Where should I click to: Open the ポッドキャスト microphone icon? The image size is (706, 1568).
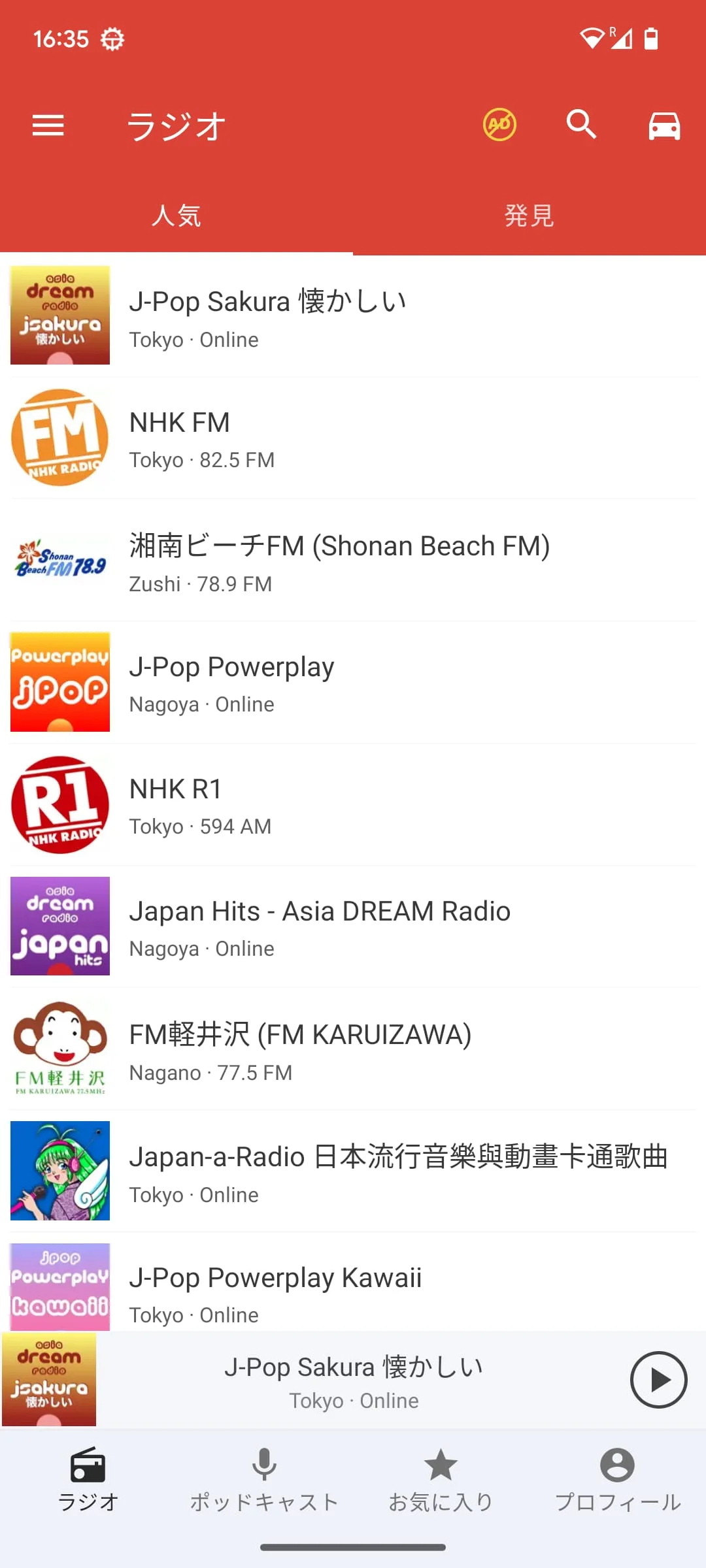tap(265, 1478)
